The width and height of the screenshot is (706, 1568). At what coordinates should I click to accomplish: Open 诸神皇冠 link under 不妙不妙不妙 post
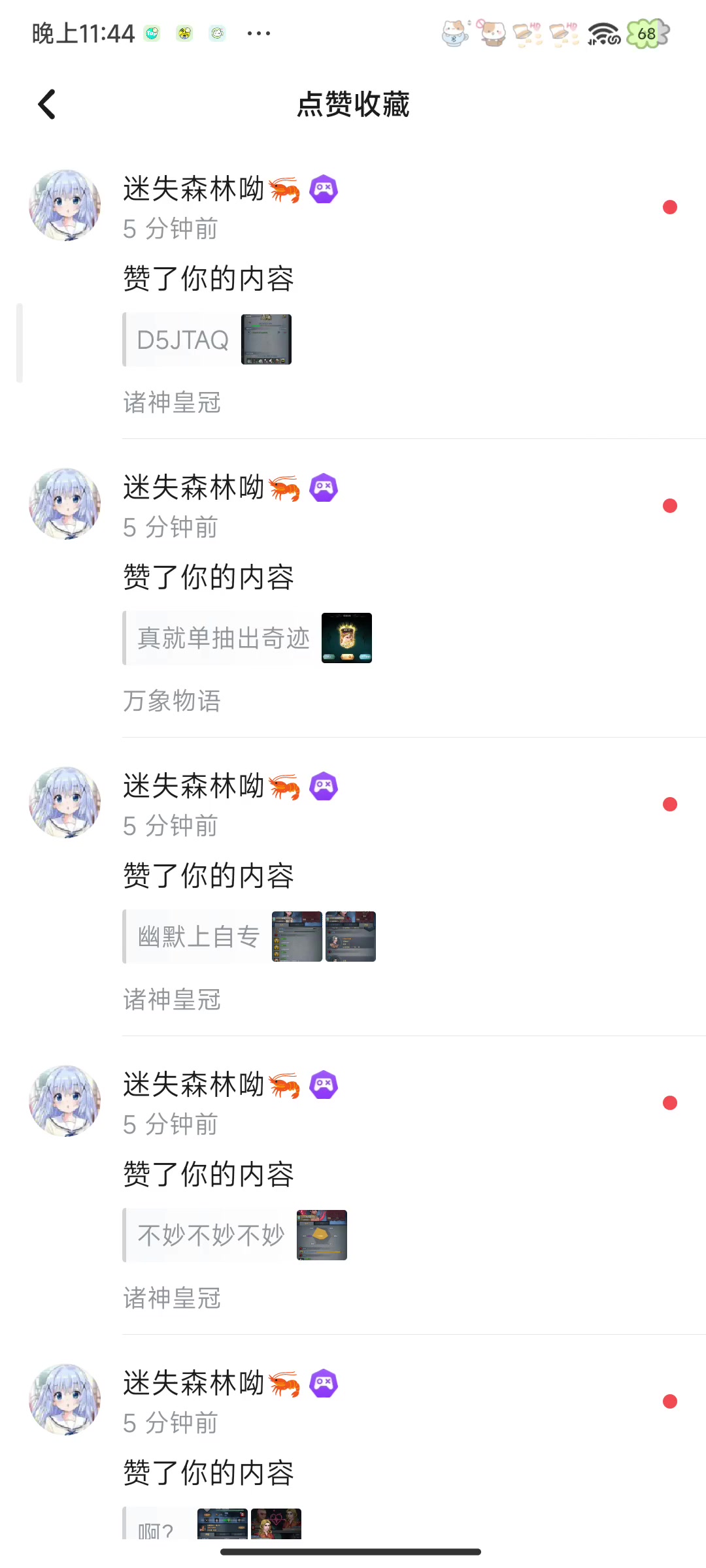(172, 1298)
